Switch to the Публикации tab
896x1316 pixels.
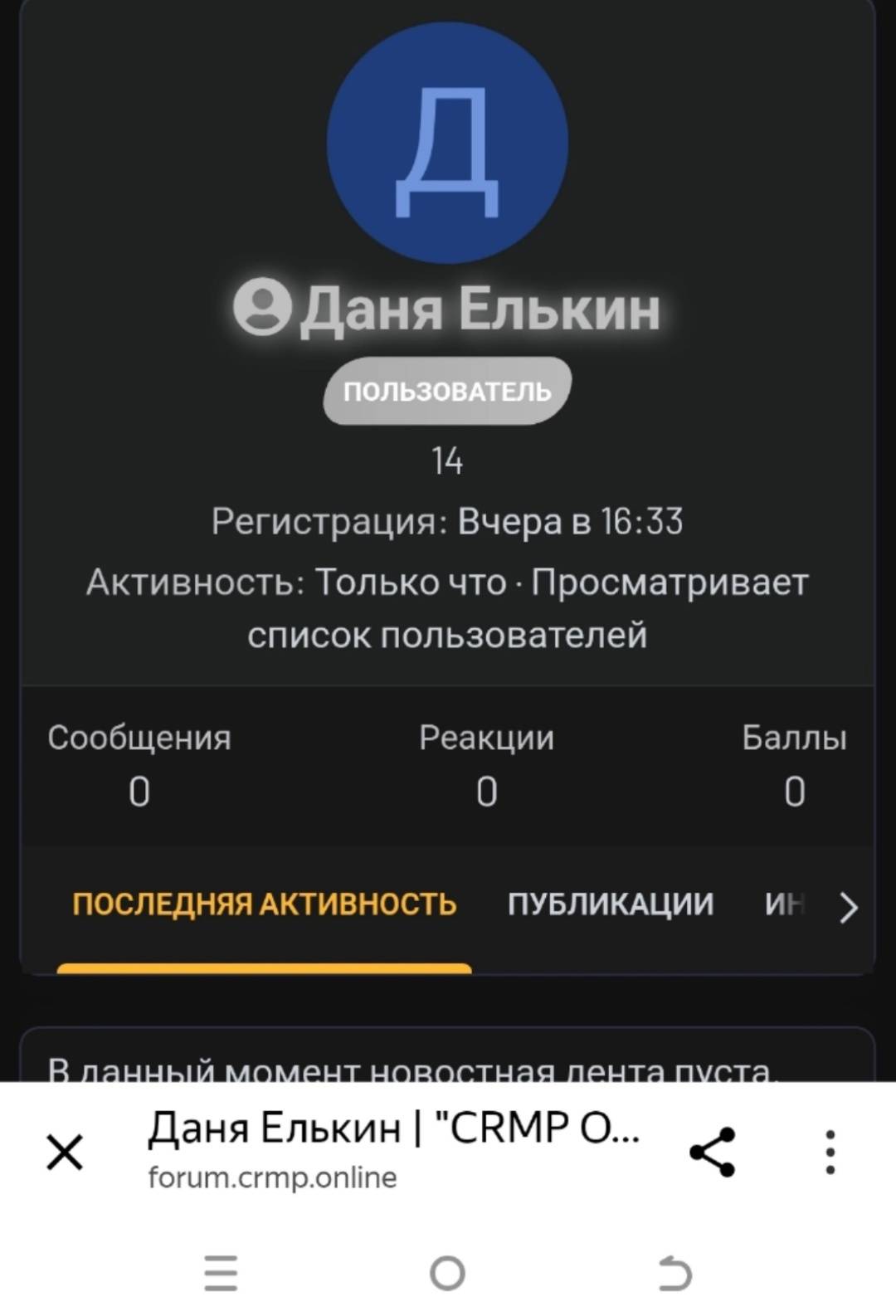610,904
